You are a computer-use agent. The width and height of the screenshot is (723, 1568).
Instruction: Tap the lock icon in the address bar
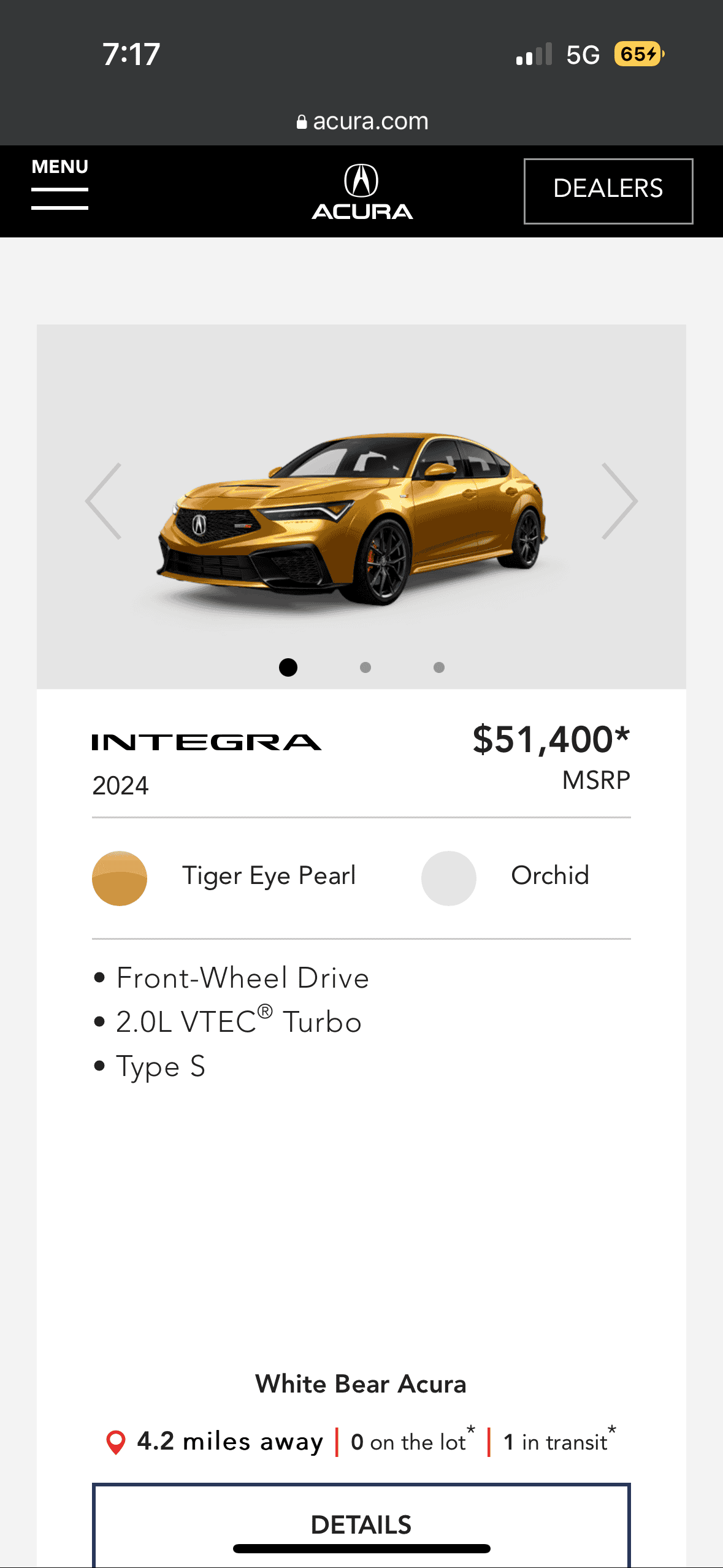tap(301, 120)
